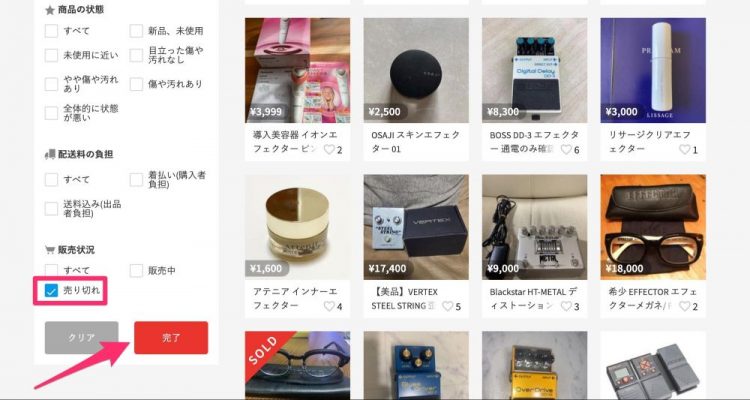Tap the red 完了 button

171,338
